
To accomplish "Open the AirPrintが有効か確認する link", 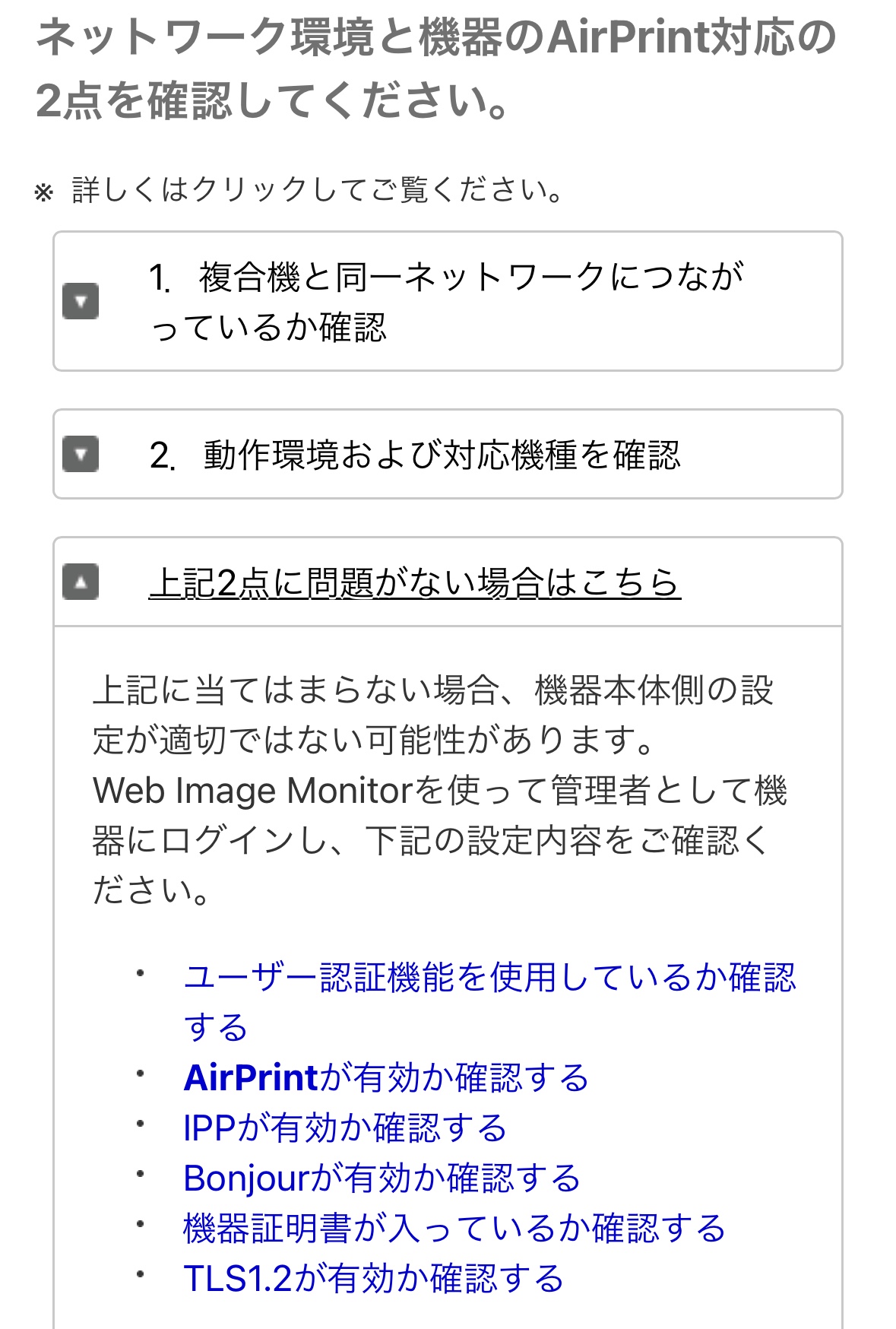I will (x=386, y=1078).
